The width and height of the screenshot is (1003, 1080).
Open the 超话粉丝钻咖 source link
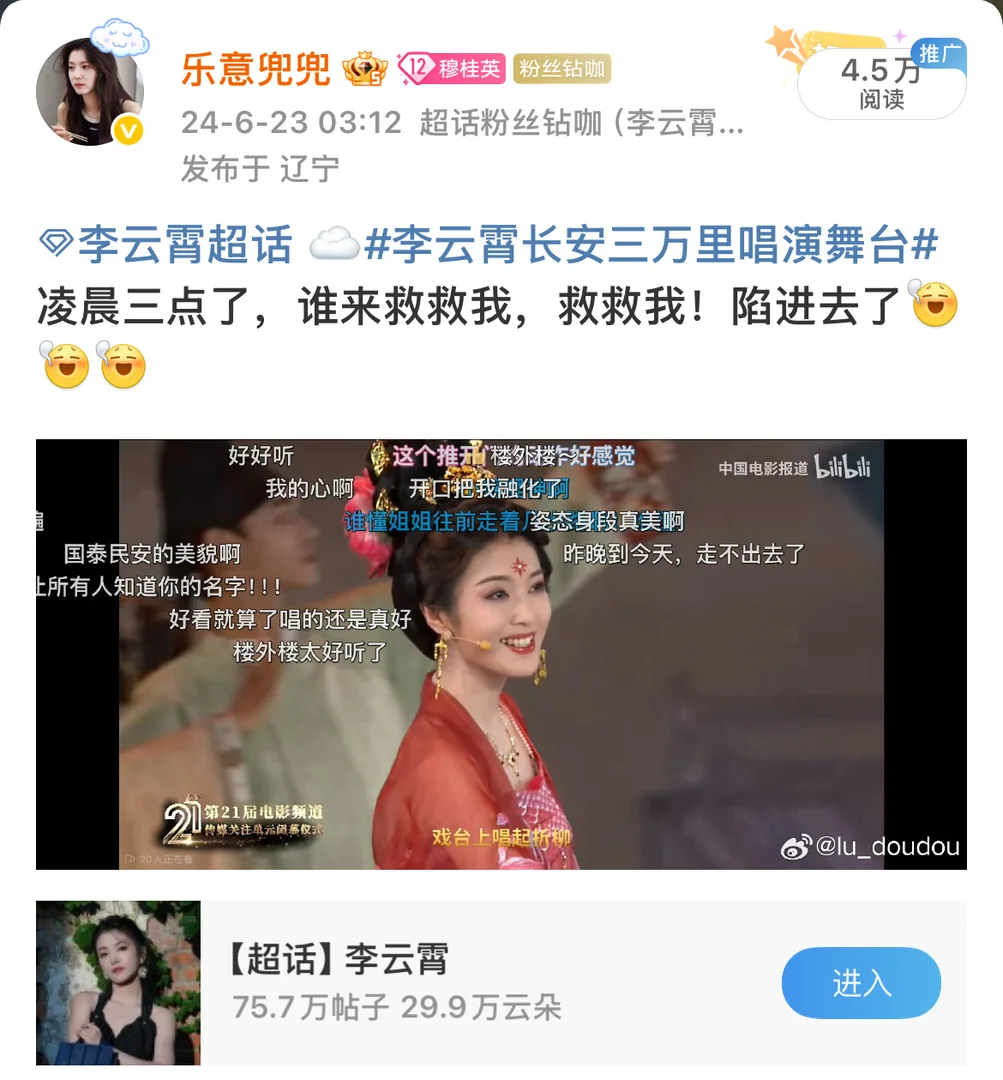click(580, 123)
